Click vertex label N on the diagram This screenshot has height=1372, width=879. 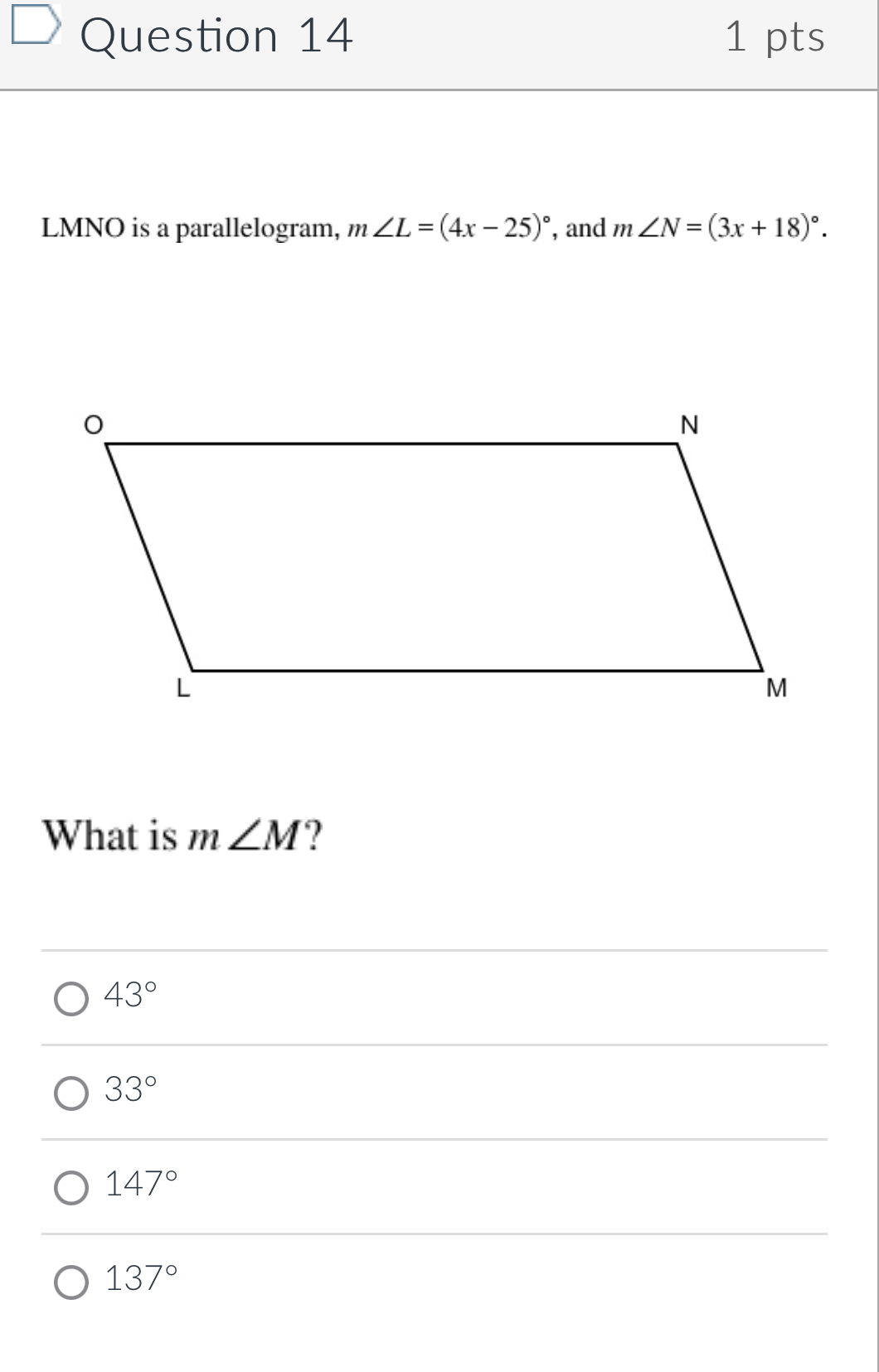pos(690,424)
